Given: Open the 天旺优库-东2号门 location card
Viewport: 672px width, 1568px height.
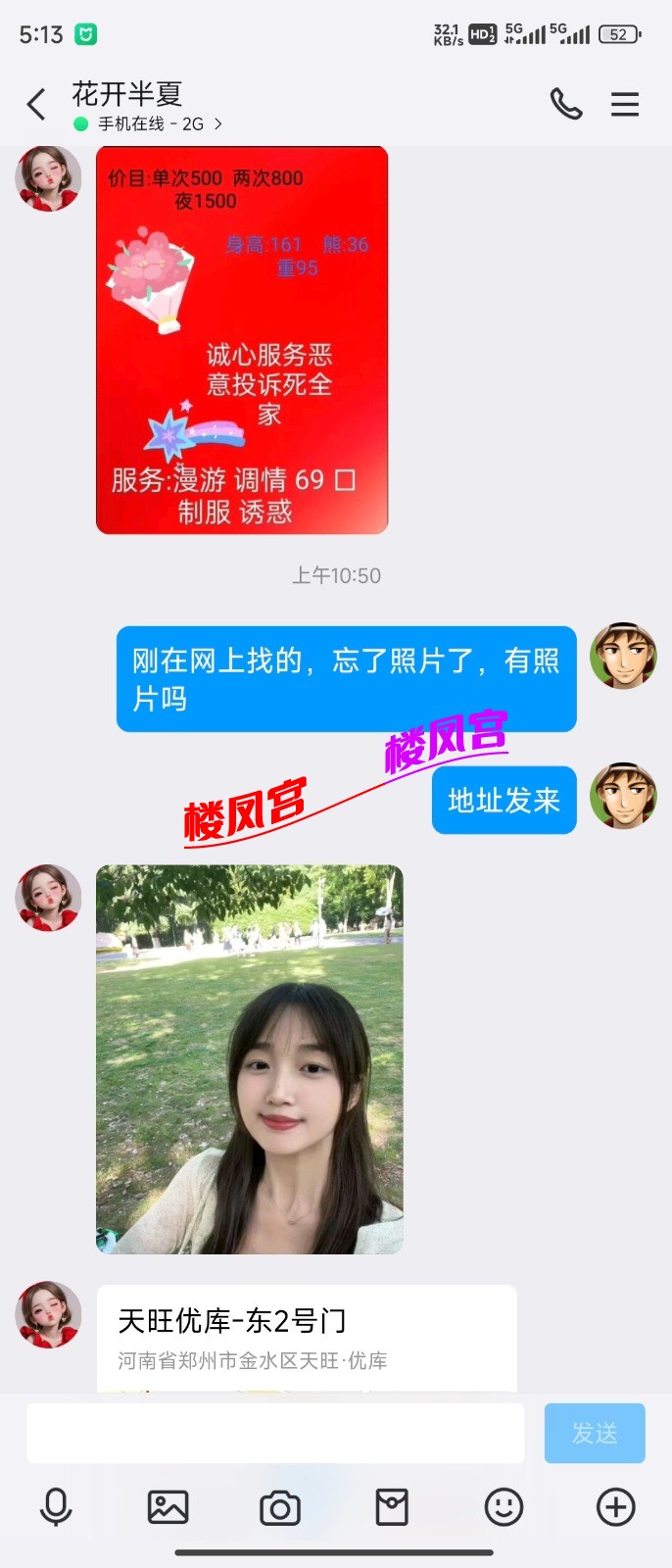Looking at the screenshot, I should click(x=307, y=1338).
